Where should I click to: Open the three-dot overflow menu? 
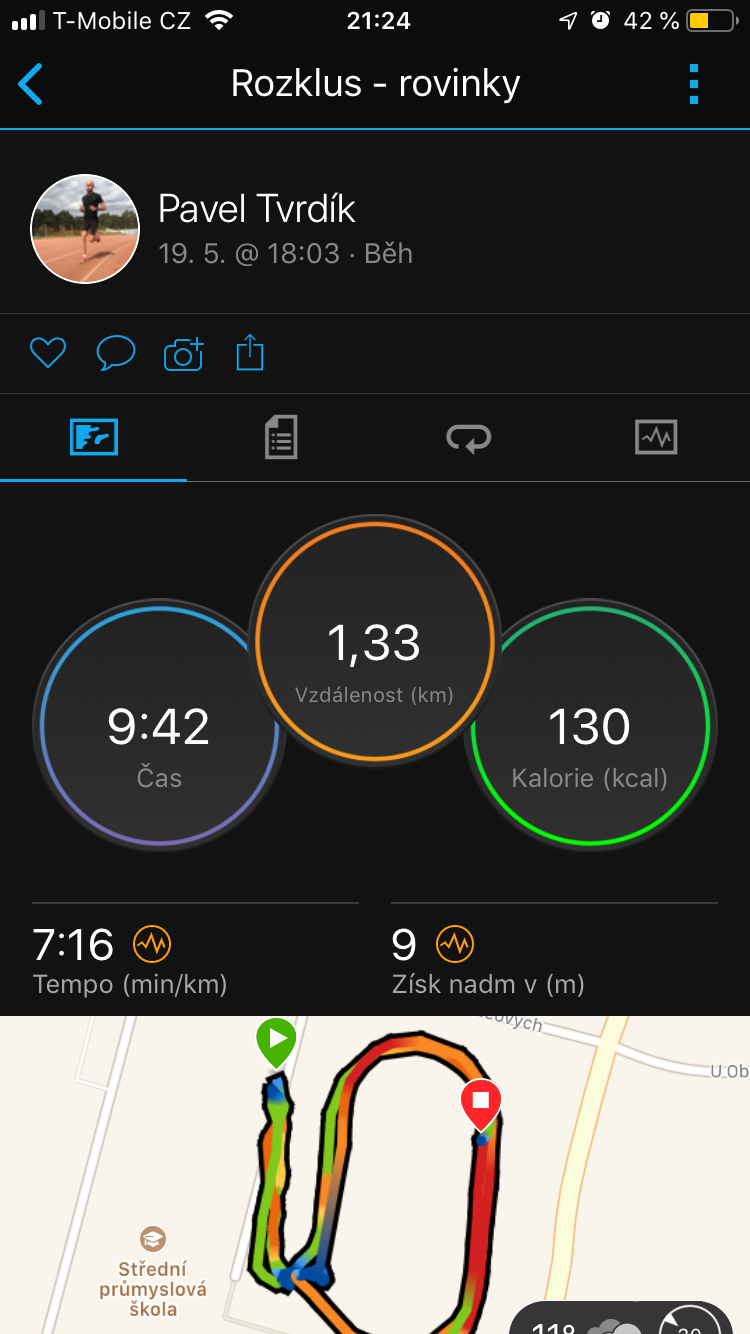tap(694, 84)
